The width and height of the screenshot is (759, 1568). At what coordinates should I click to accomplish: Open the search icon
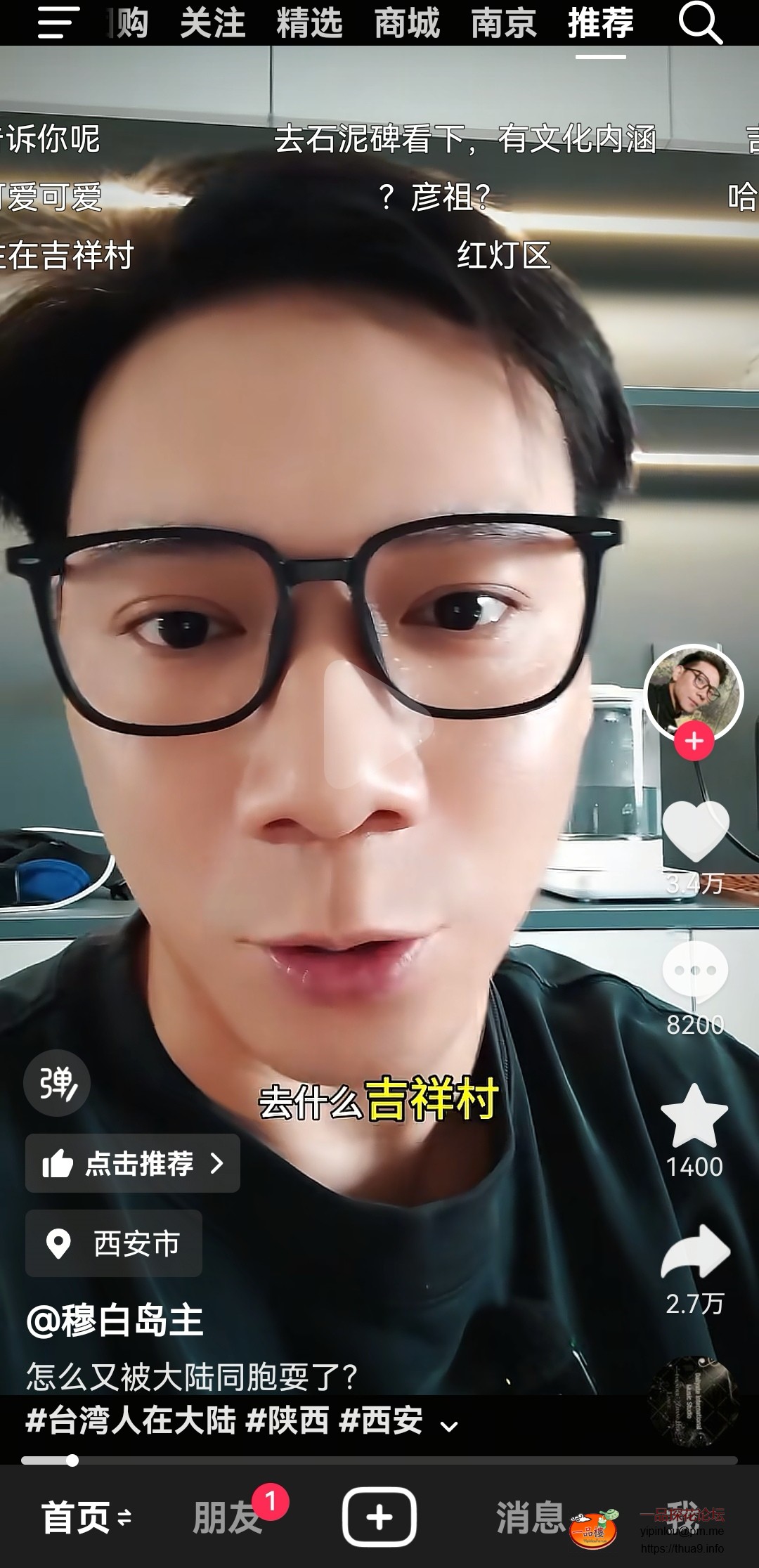pyautogui.click(x=699, y=22)
